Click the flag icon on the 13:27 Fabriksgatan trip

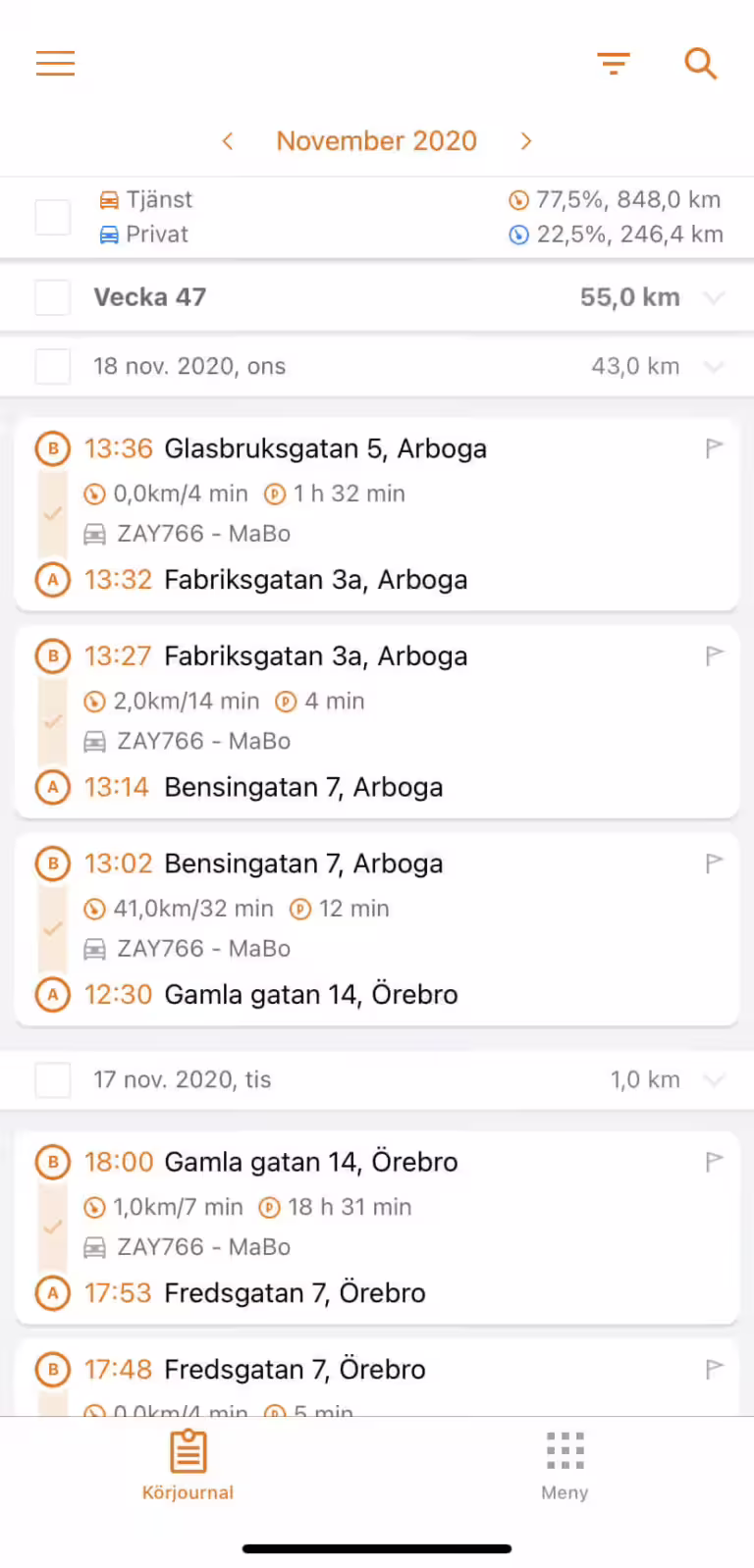[714, 655]
